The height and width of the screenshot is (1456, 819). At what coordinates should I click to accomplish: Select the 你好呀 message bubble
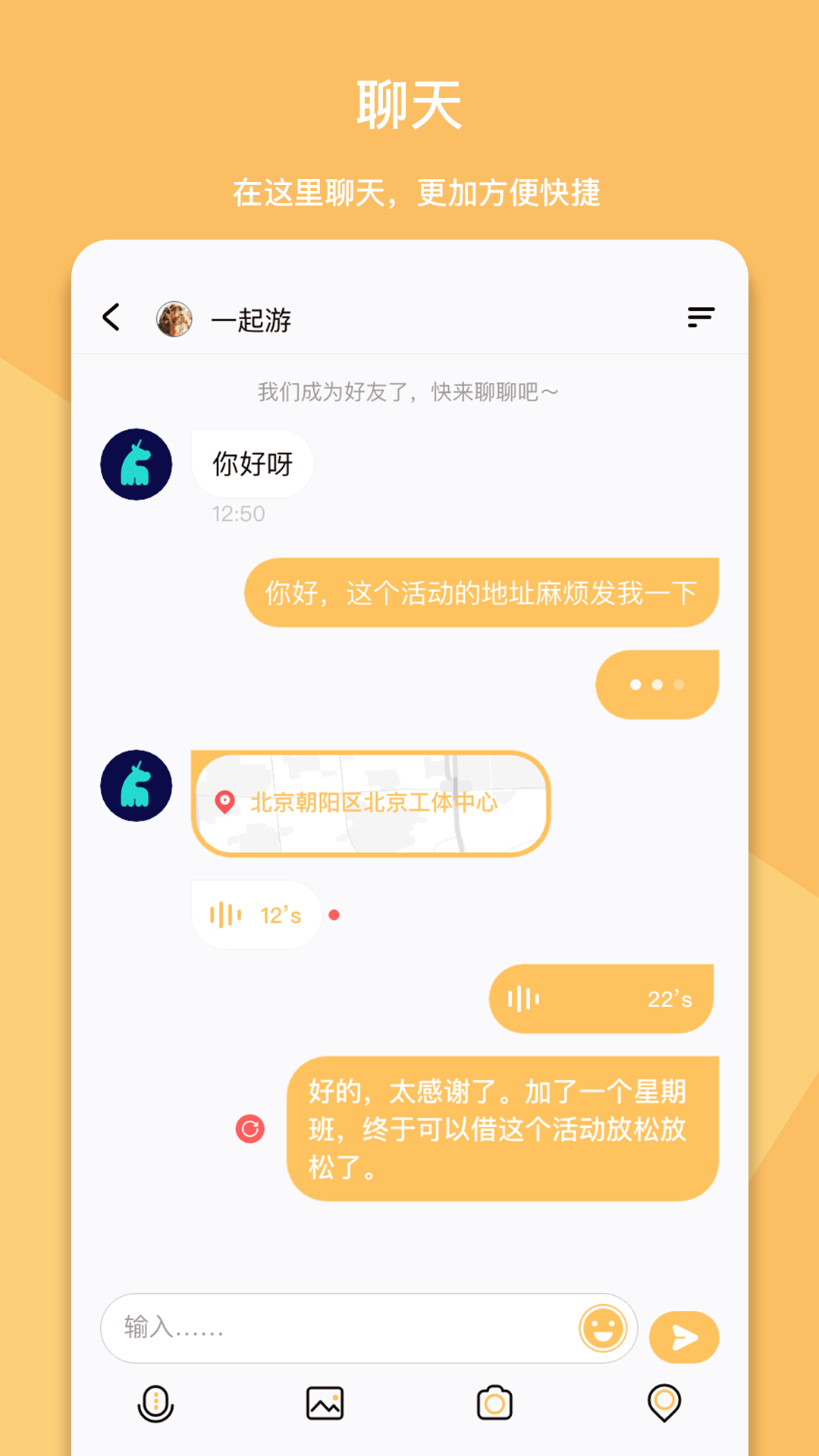[x=252, y=464]
